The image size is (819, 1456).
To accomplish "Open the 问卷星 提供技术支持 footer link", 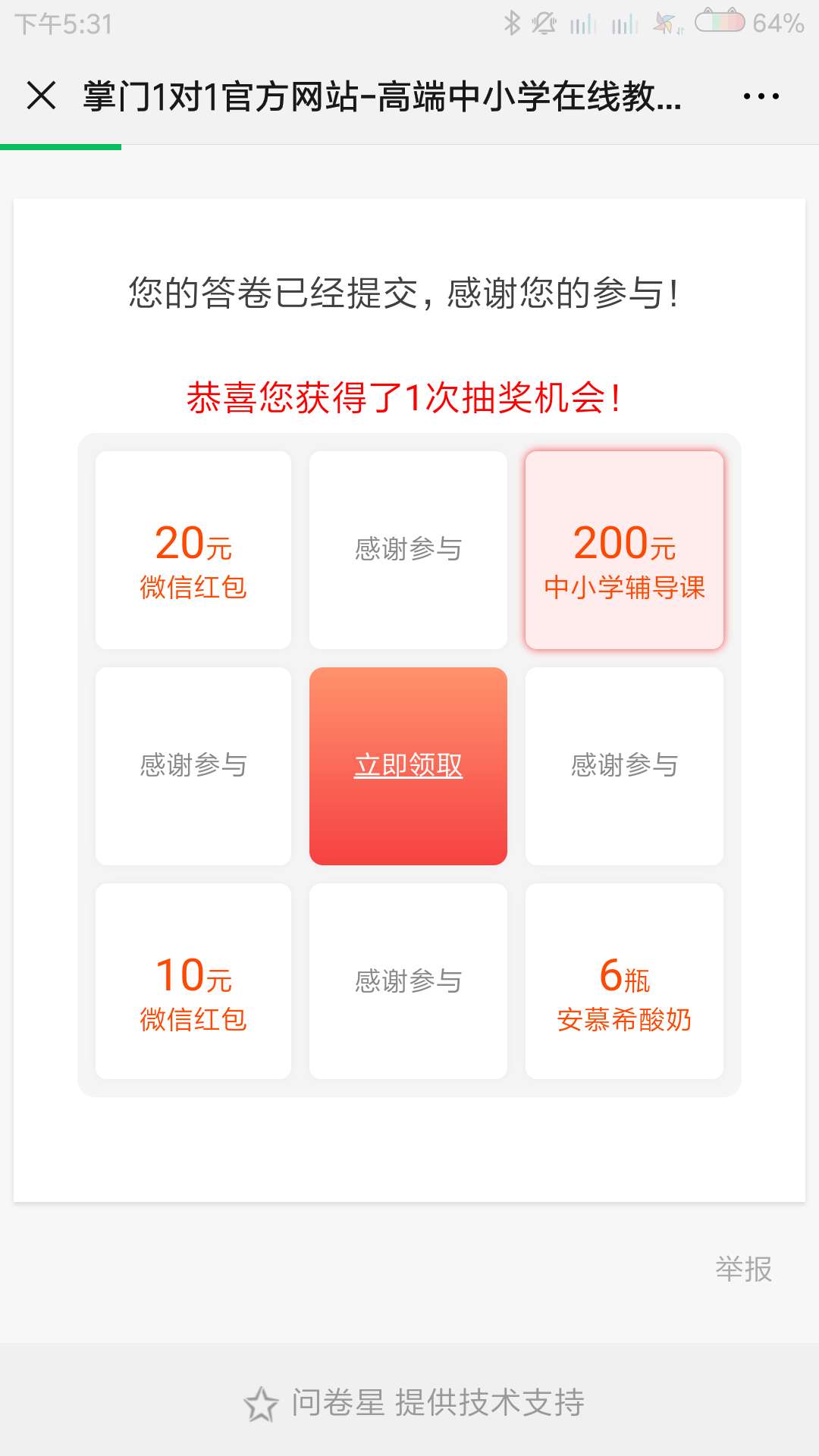I will click(414, 1403).
